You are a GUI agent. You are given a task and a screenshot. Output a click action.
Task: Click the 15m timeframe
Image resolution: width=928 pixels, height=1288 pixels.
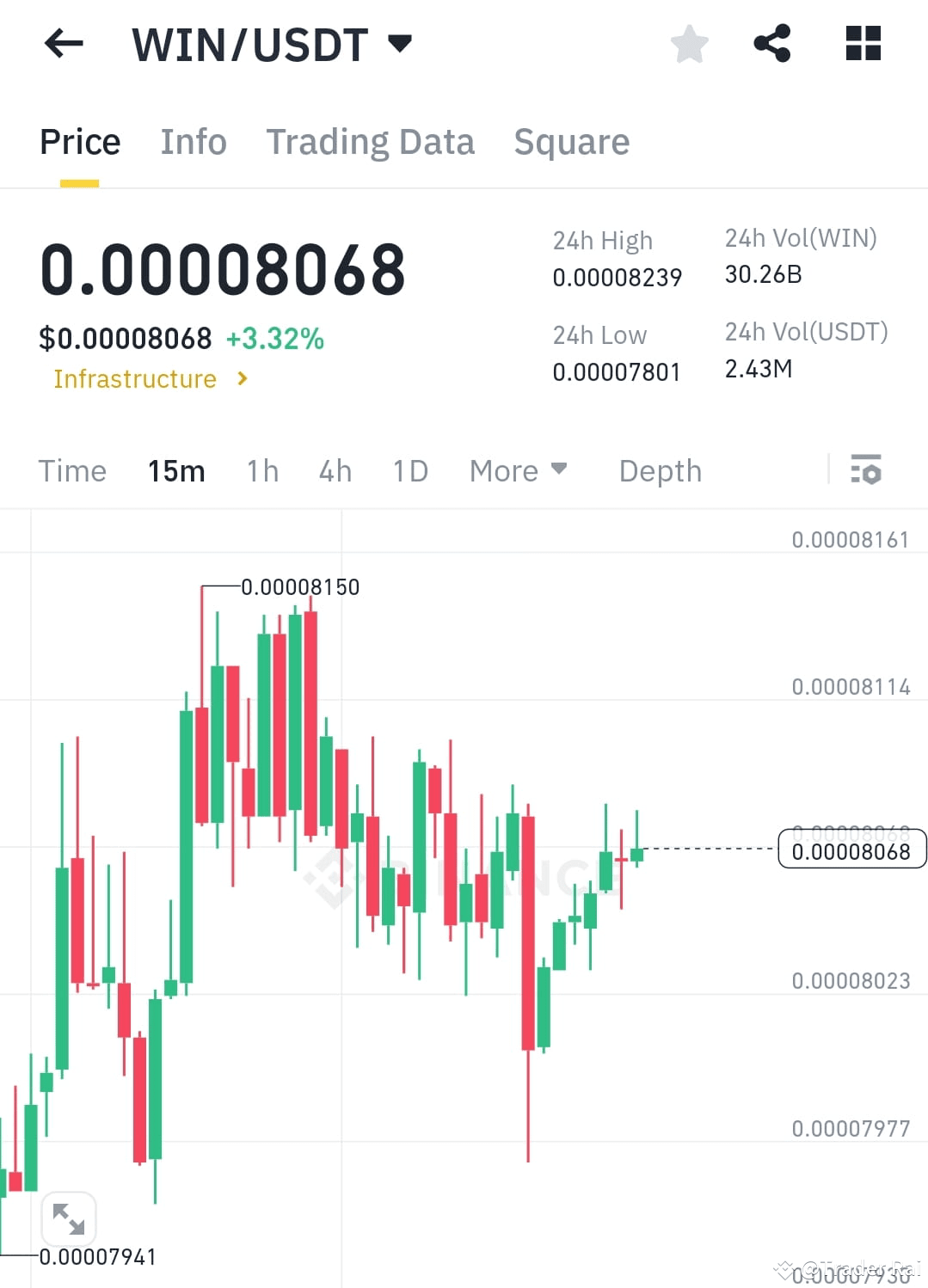point(175,470)
